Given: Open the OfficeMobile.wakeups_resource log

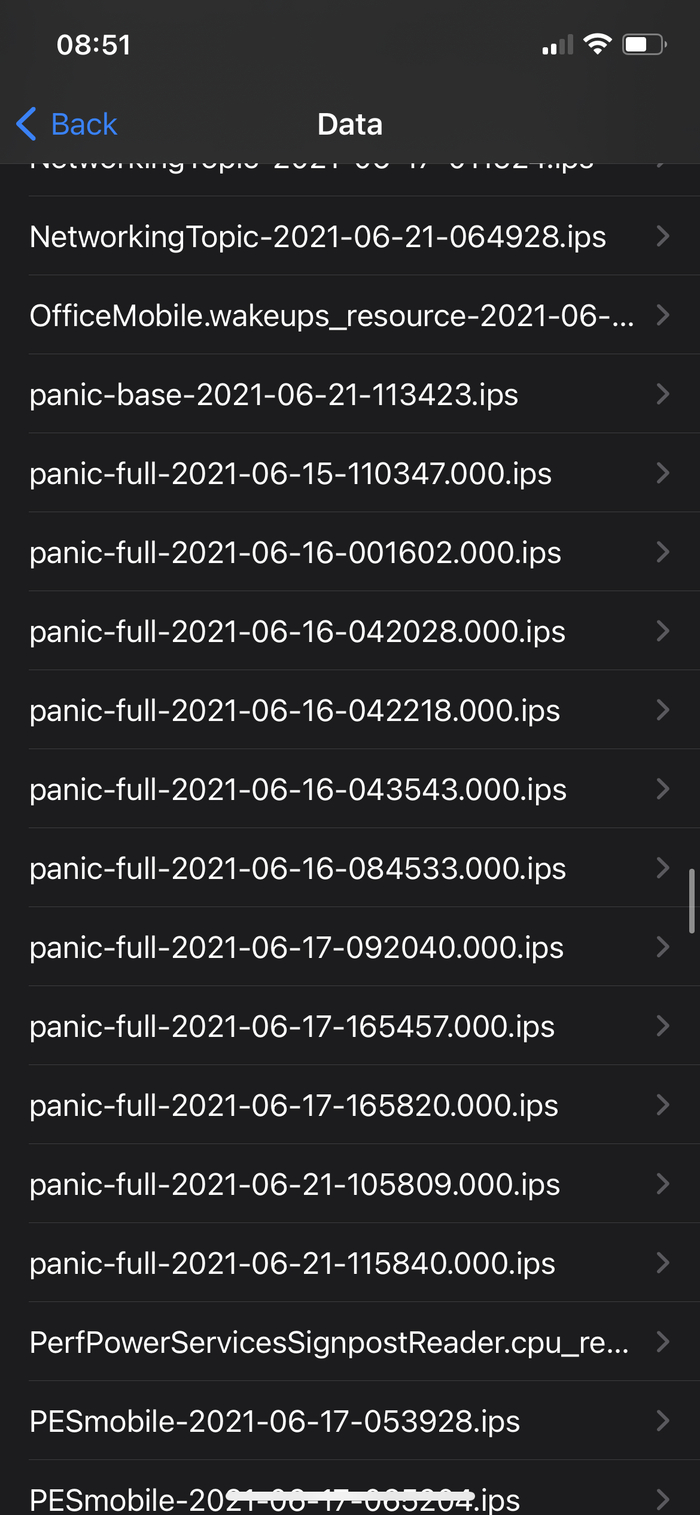Looking at the screenshot, I should tap(332, 316).
